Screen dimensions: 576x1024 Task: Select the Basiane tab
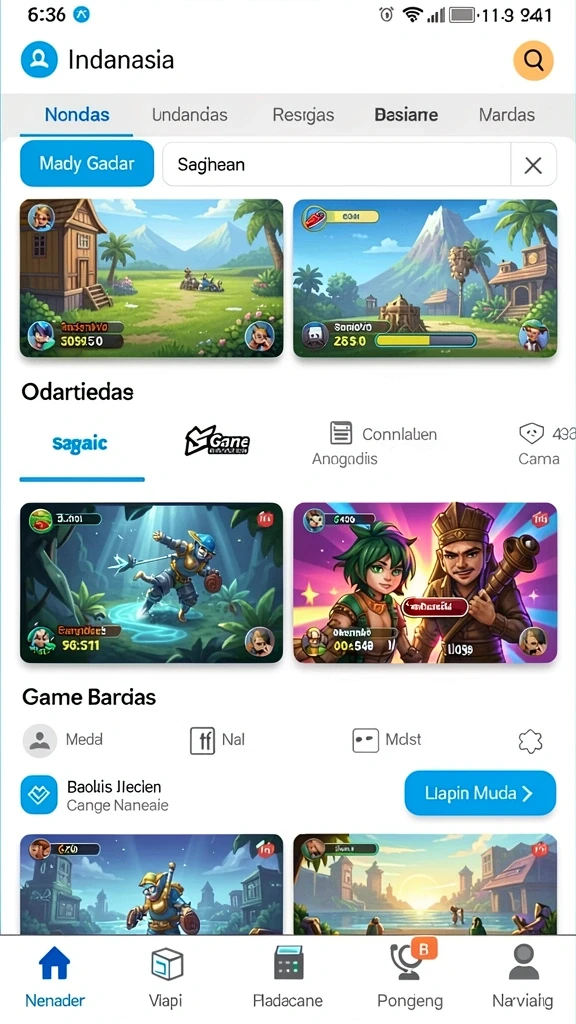point(406,115)
